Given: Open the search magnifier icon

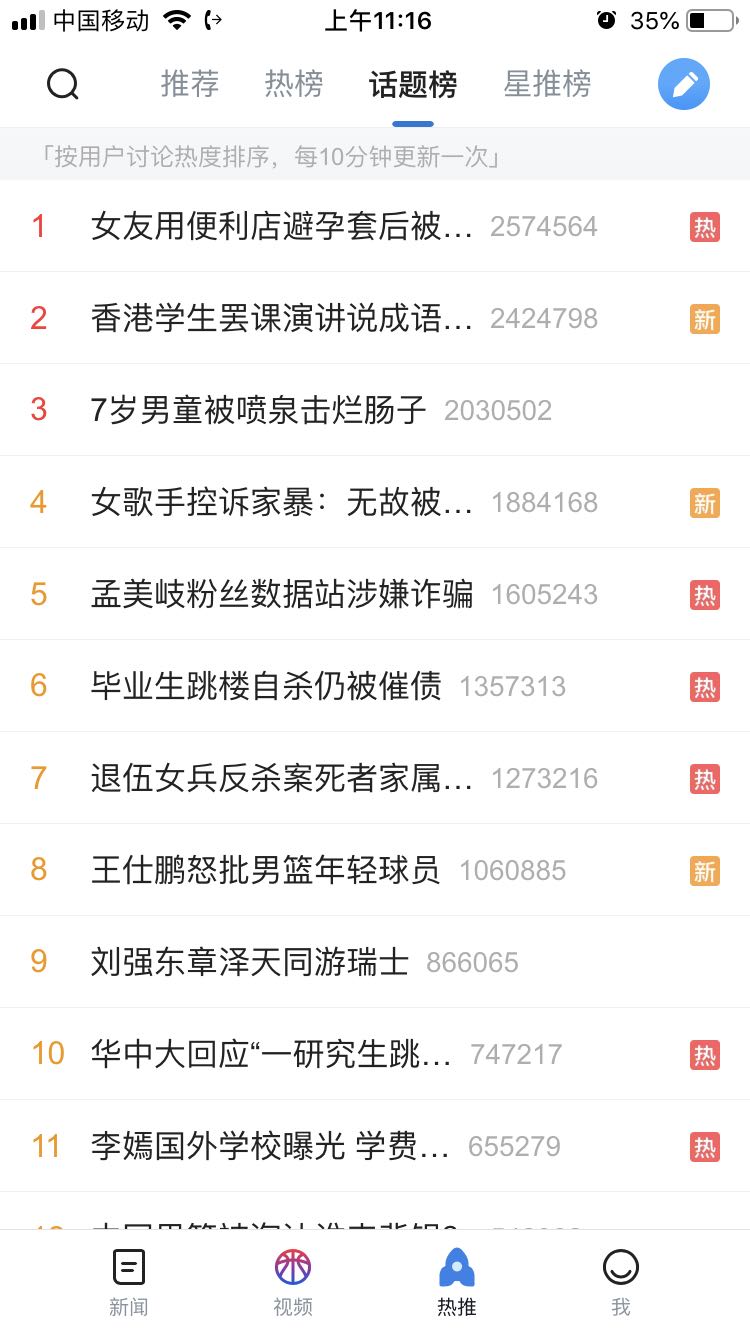Looking at the screenshot, I should 63,85.
